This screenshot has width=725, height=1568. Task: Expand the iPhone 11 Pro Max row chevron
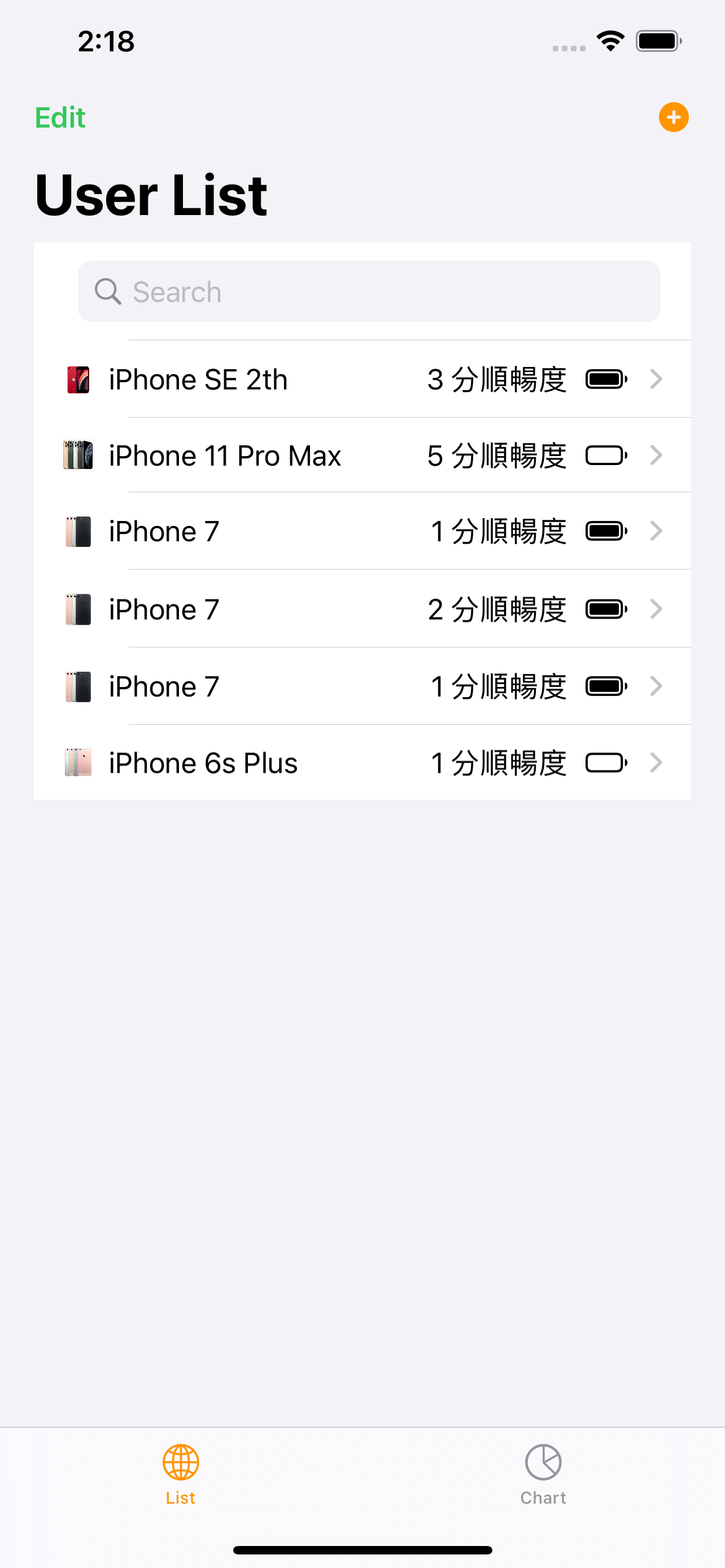(656, 455)
